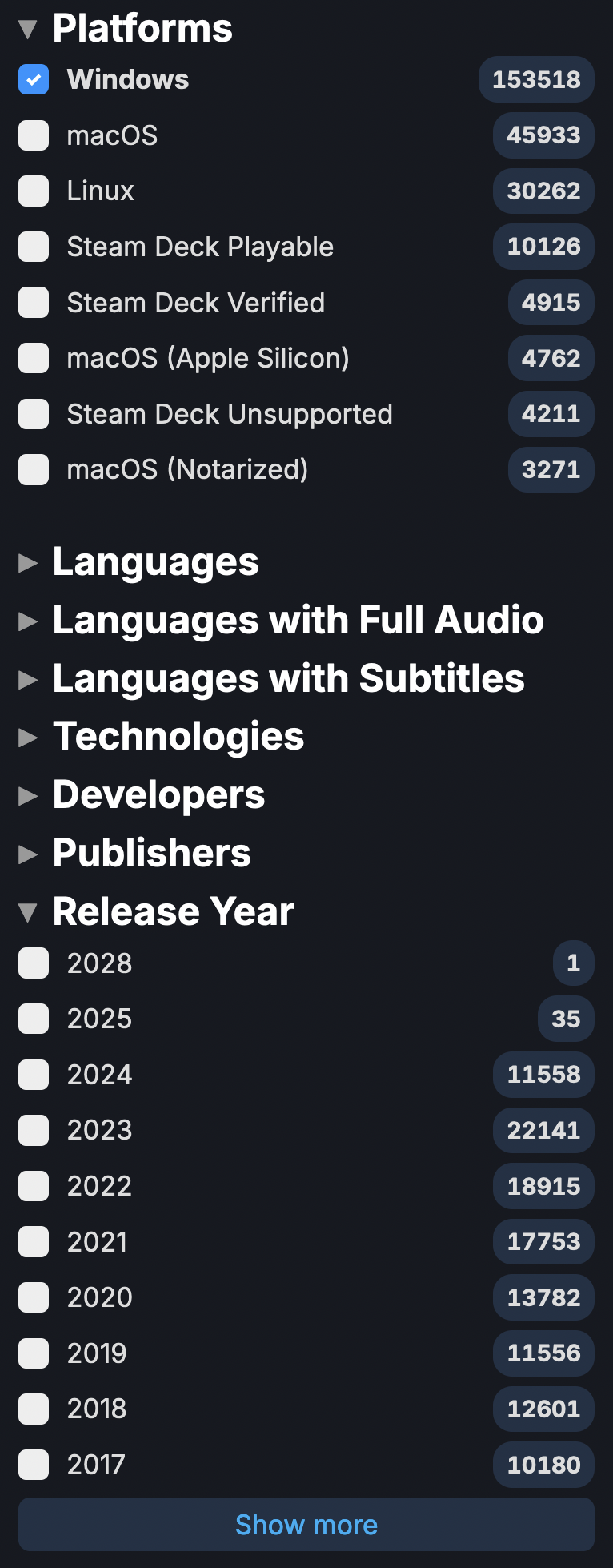Tick the Steam Deck Verified checkbox
The width and height of the screenshot is (613, 1568).
(x=34, y=303)
